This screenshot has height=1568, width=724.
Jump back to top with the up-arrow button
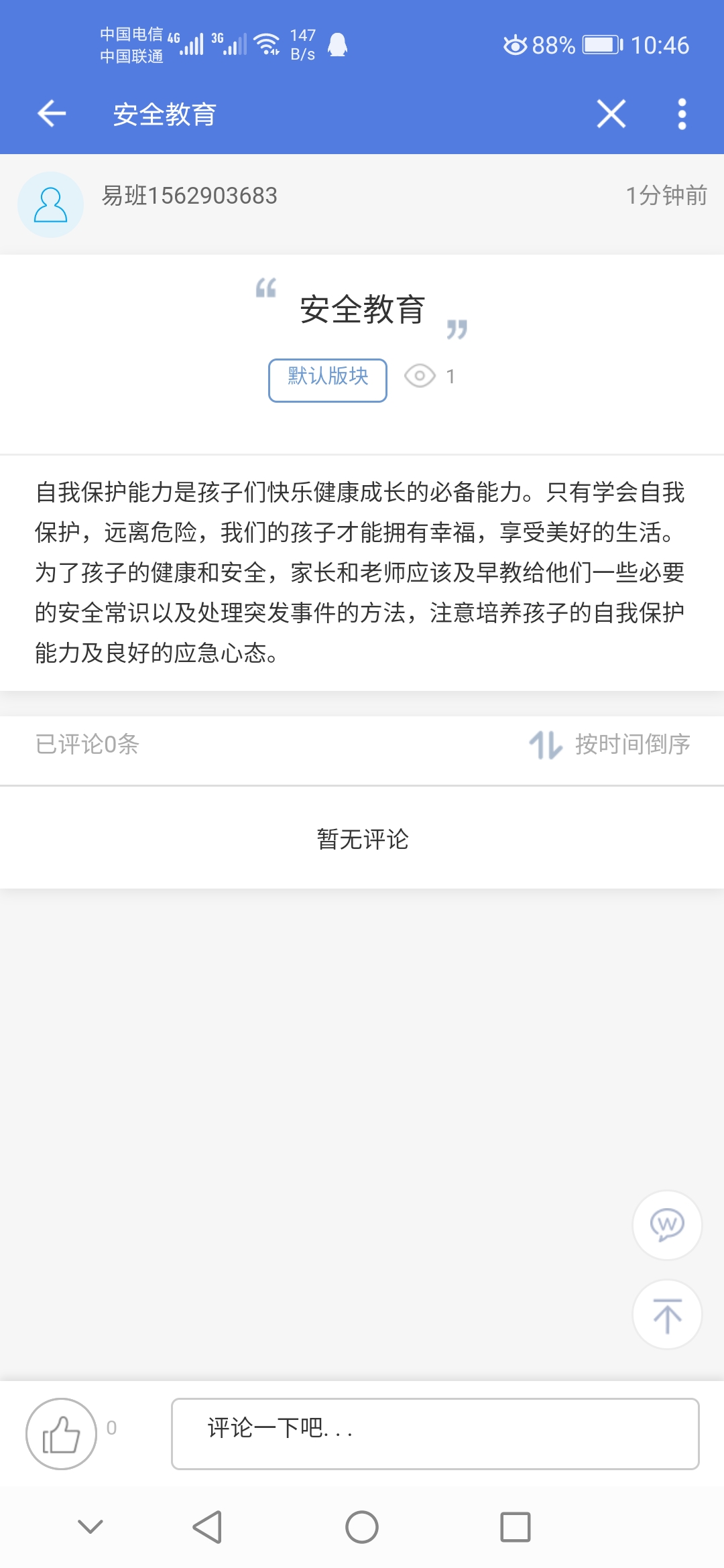click(x=667, y=1315)
